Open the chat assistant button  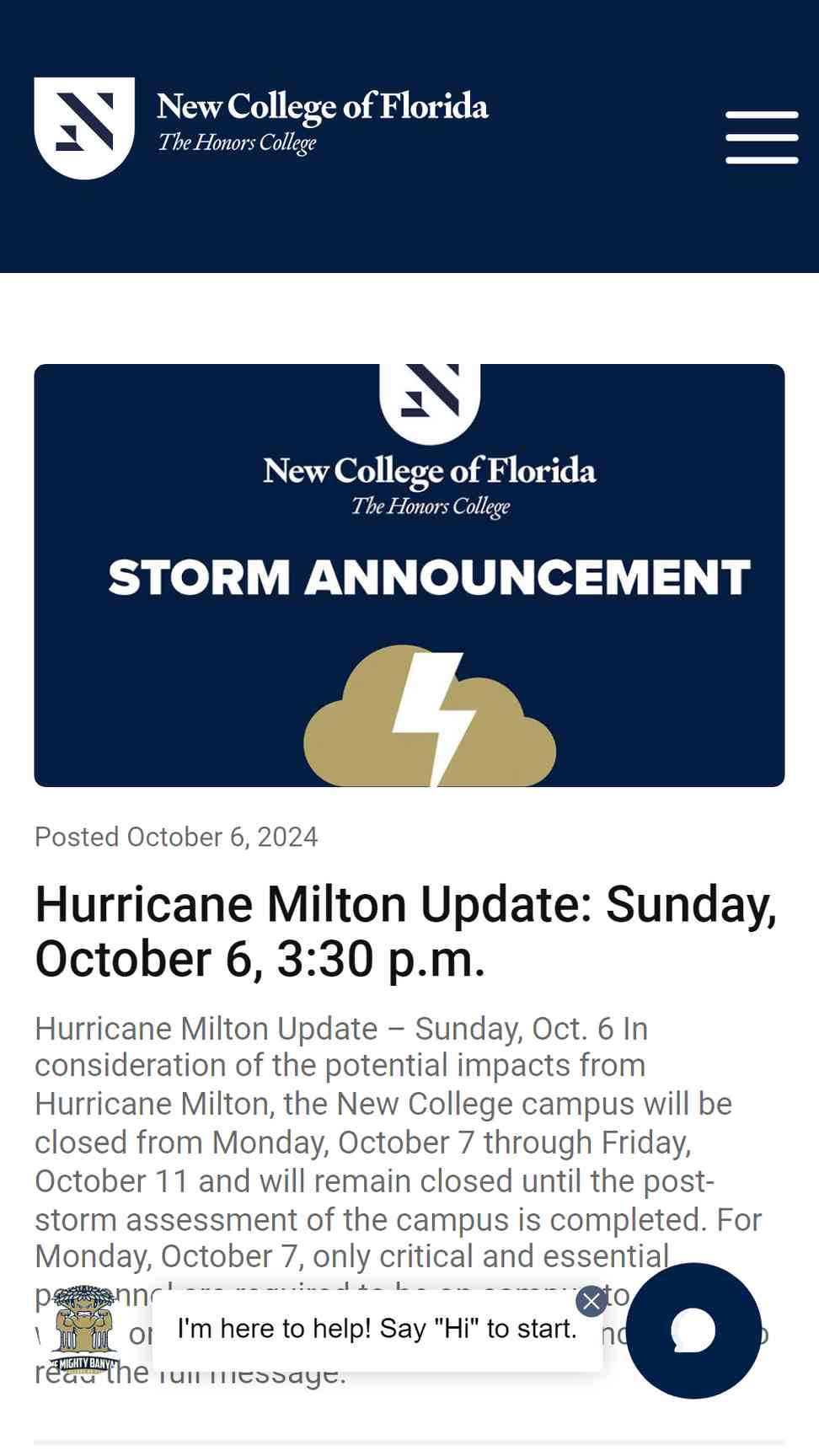point(693,1330)
